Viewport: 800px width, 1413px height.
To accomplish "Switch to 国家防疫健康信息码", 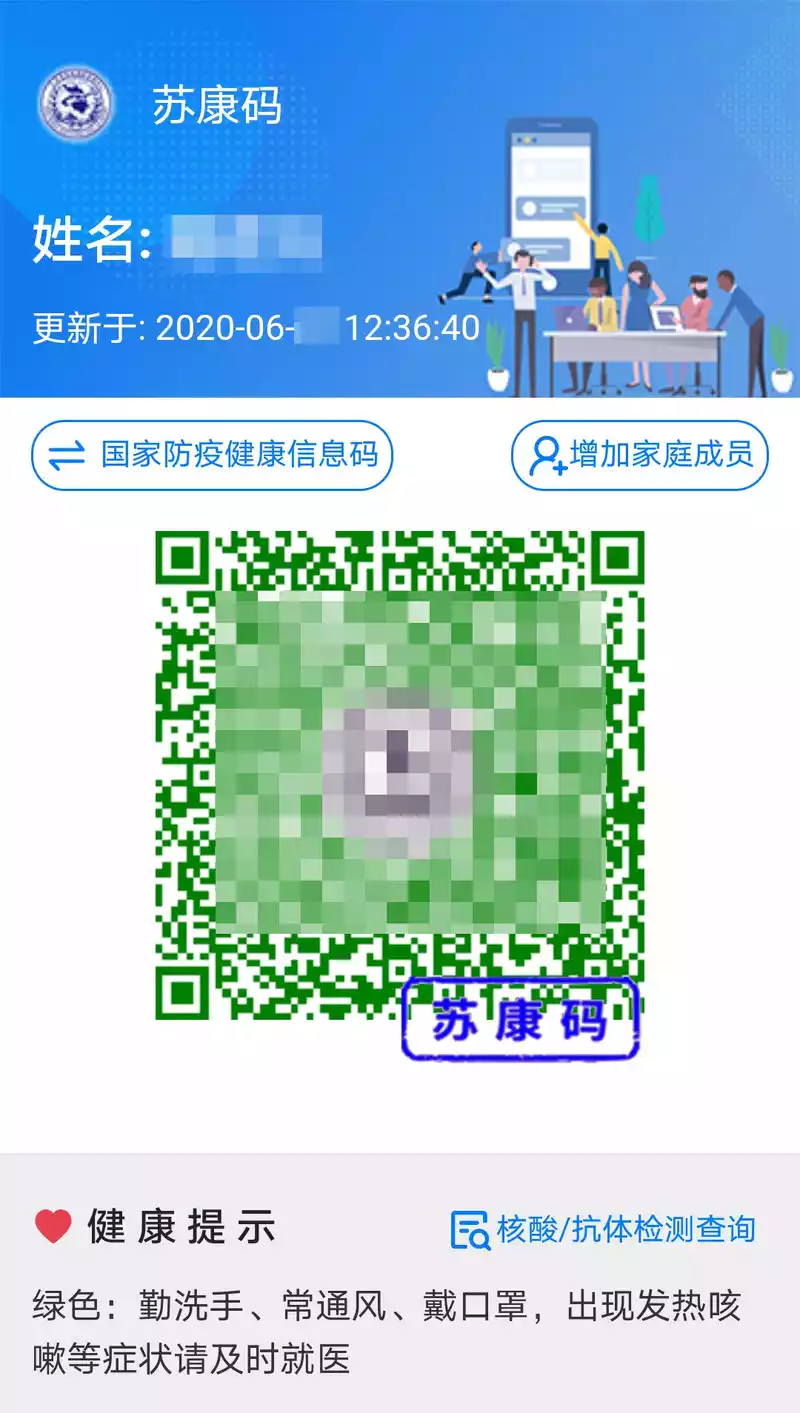I will (x=212, y=455).
